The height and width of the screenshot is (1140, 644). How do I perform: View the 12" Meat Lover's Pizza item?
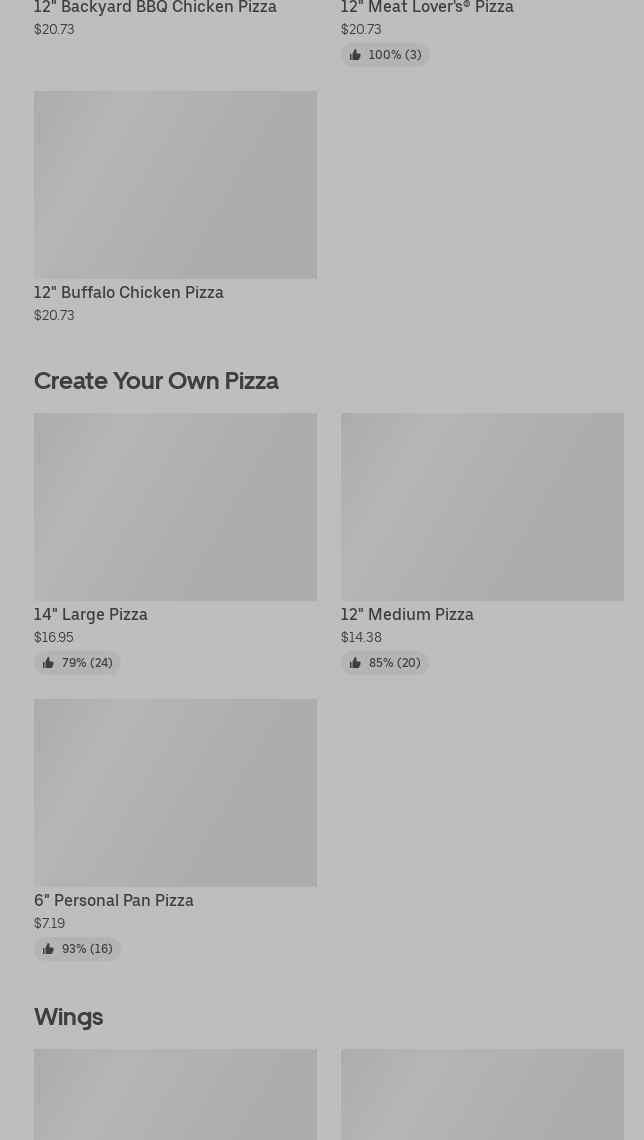click(427, 8)
